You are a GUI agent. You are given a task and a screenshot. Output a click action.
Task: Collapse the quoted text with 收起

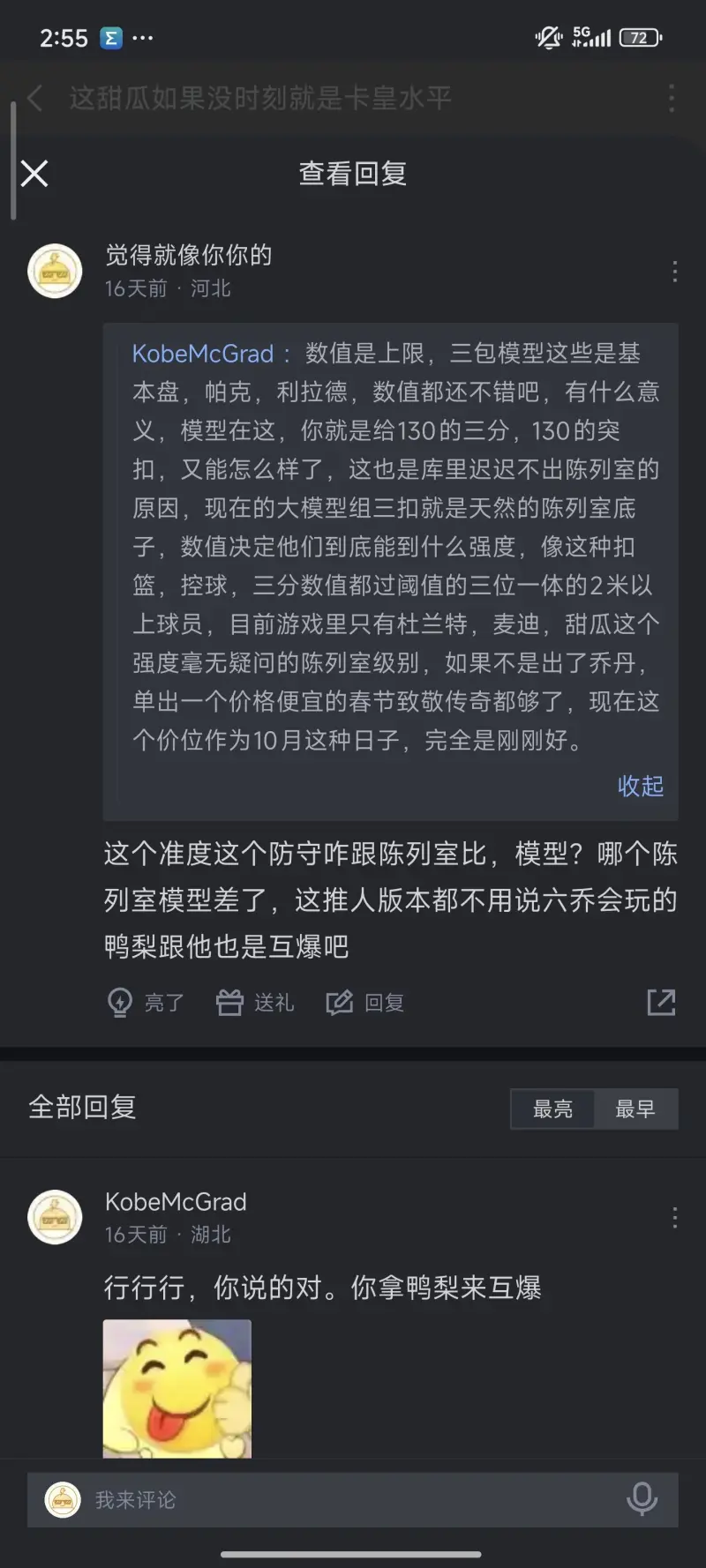640,786
